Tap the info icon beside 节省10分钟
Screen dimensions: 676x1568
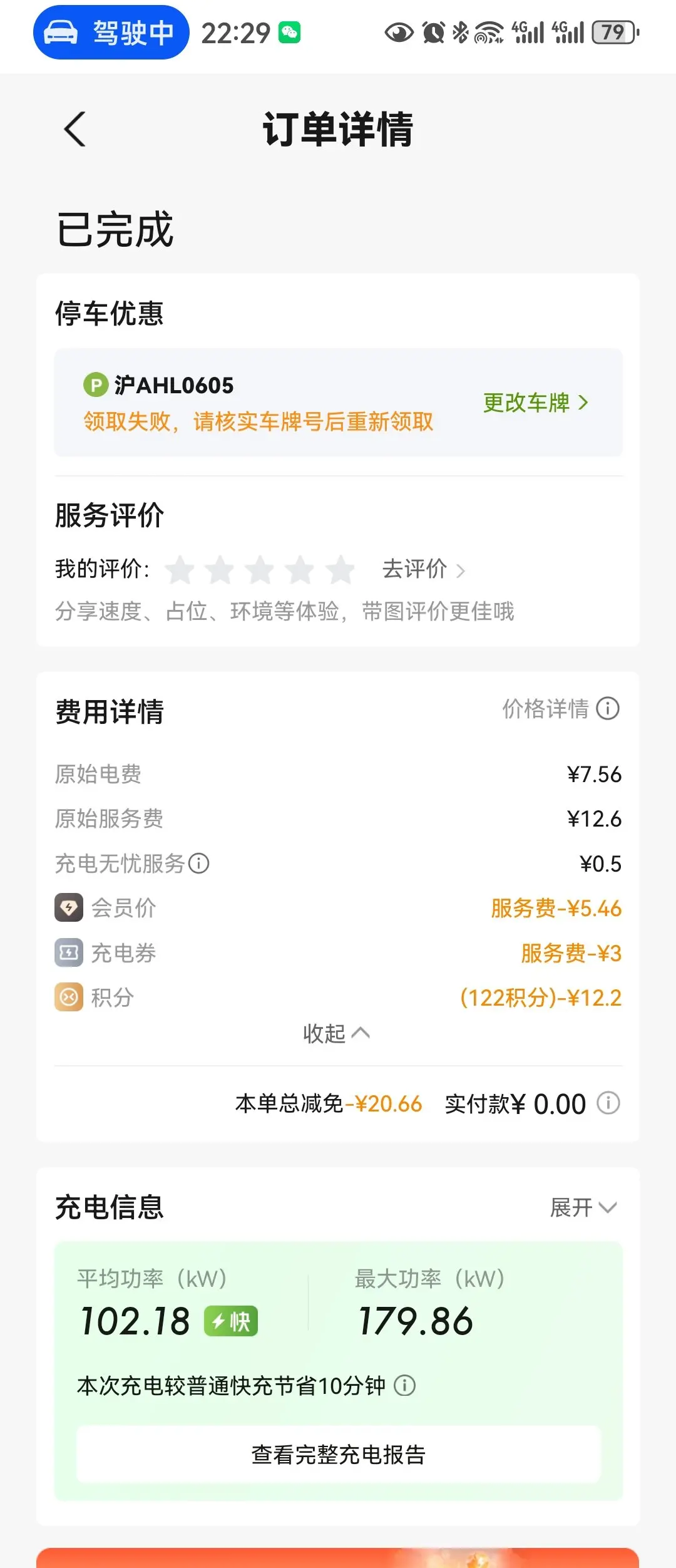tap(405, 1386)
